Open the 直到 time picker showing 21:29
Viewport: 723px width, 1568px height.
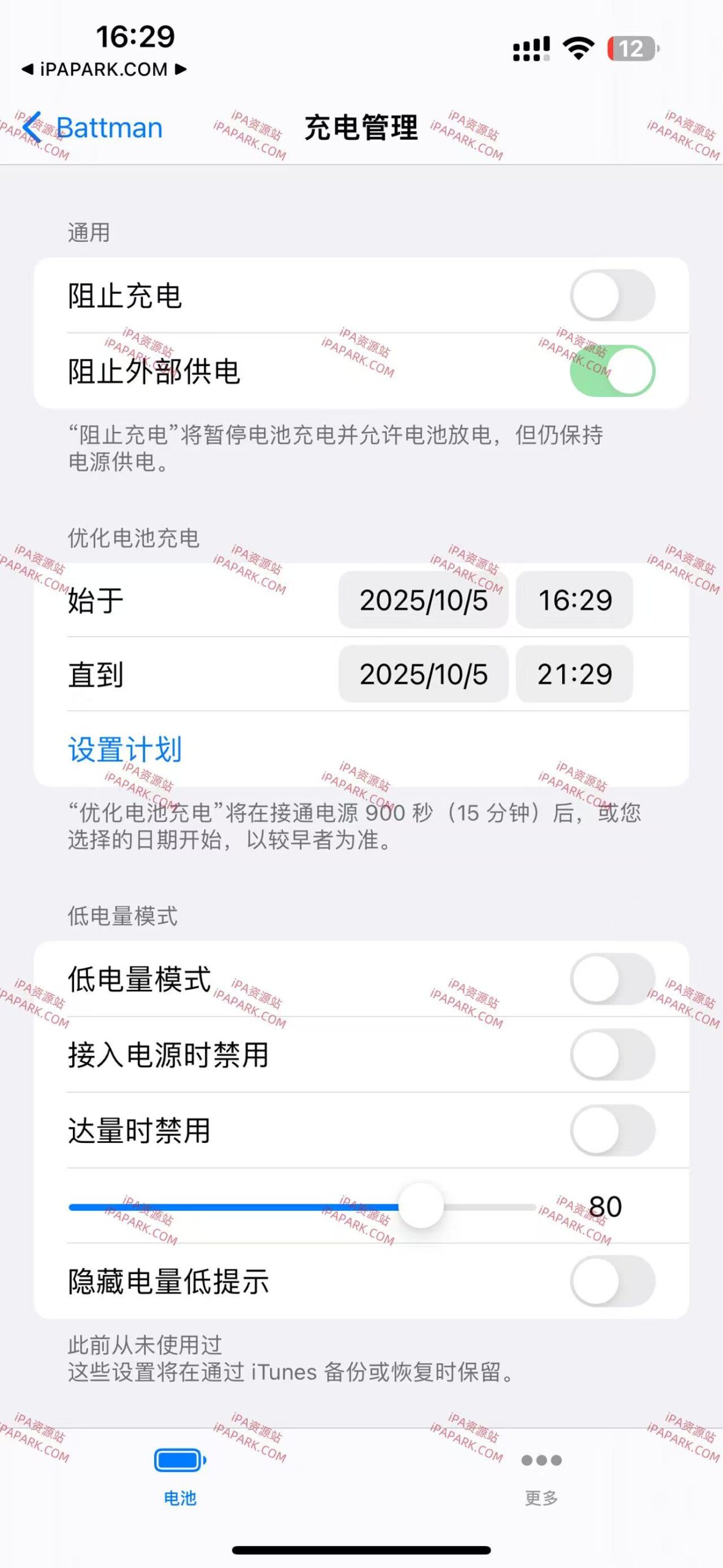574,676
